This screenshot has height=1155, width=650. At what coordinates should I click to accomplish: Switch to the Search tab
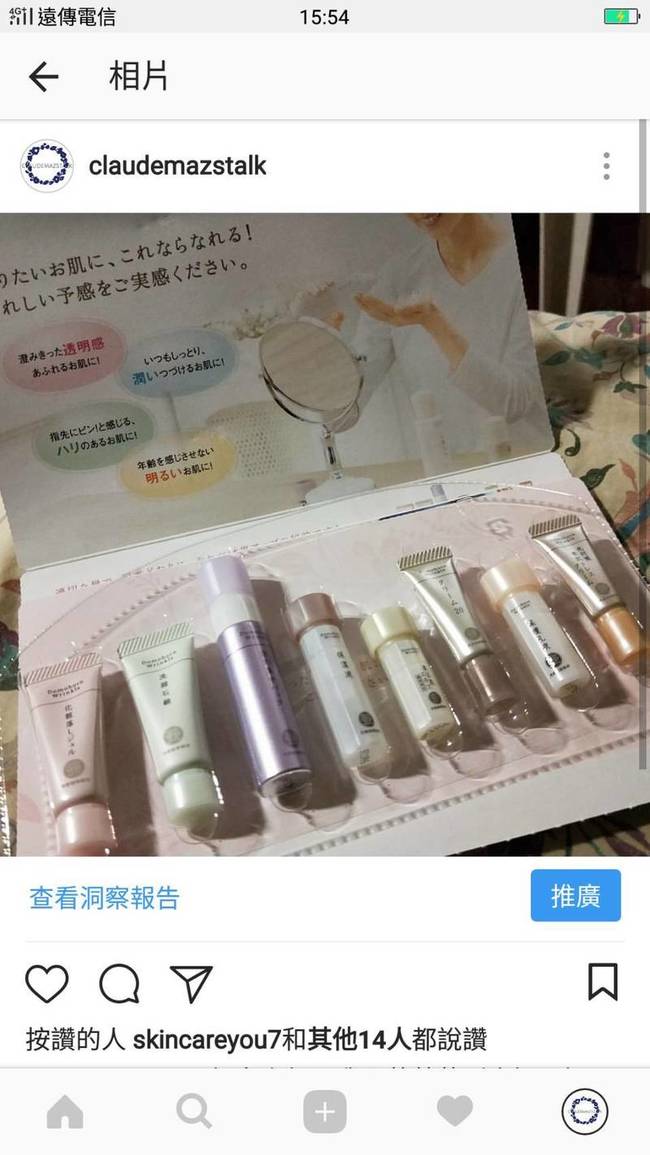tap(194, 1112)
